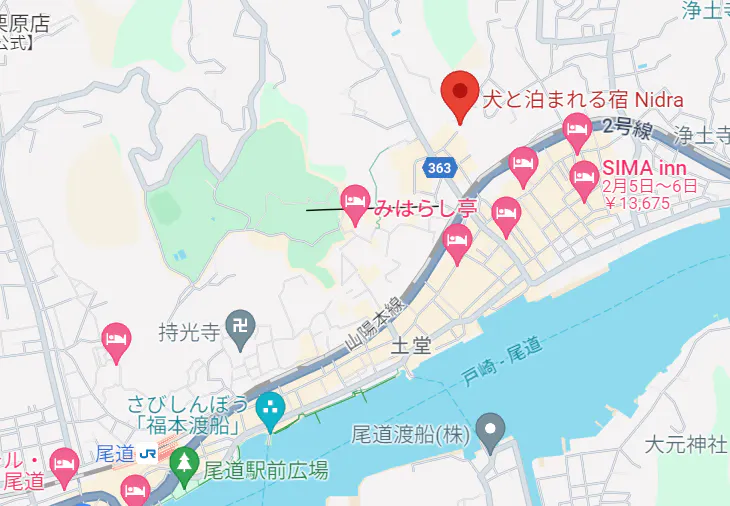The height and width of the screenshot is (506, 730).
Task: Tap the 持光寺 temple marker
Action: [x=239, y=326]
